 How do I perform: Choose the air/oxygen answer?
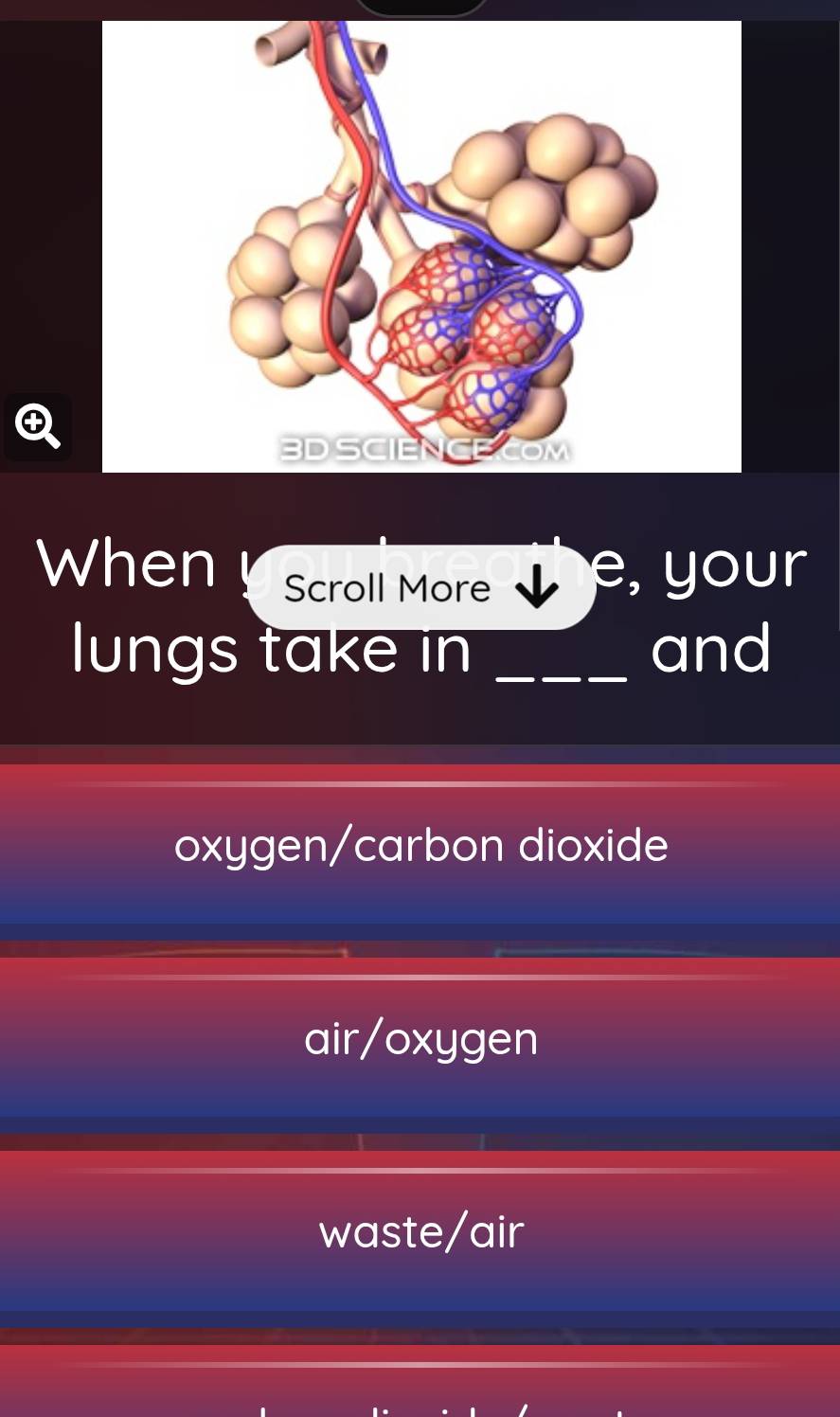point(420,1039)
